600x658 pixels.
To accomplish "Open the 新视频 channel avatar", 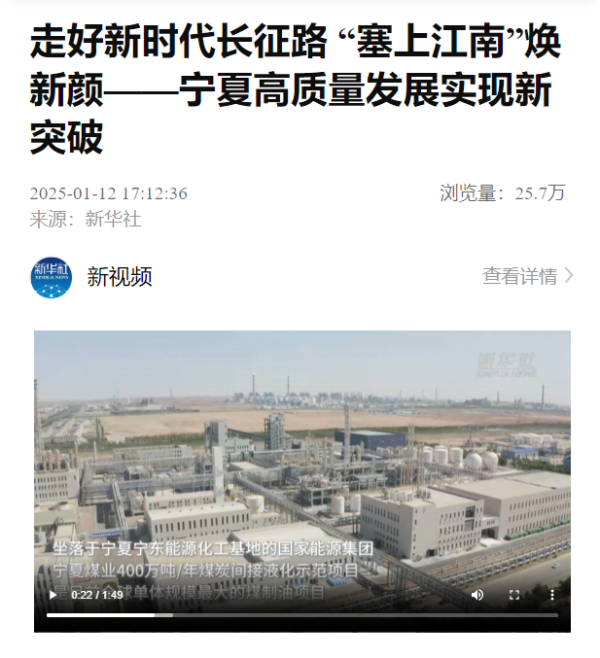I will pyautogui.click(x=51, y=276).
